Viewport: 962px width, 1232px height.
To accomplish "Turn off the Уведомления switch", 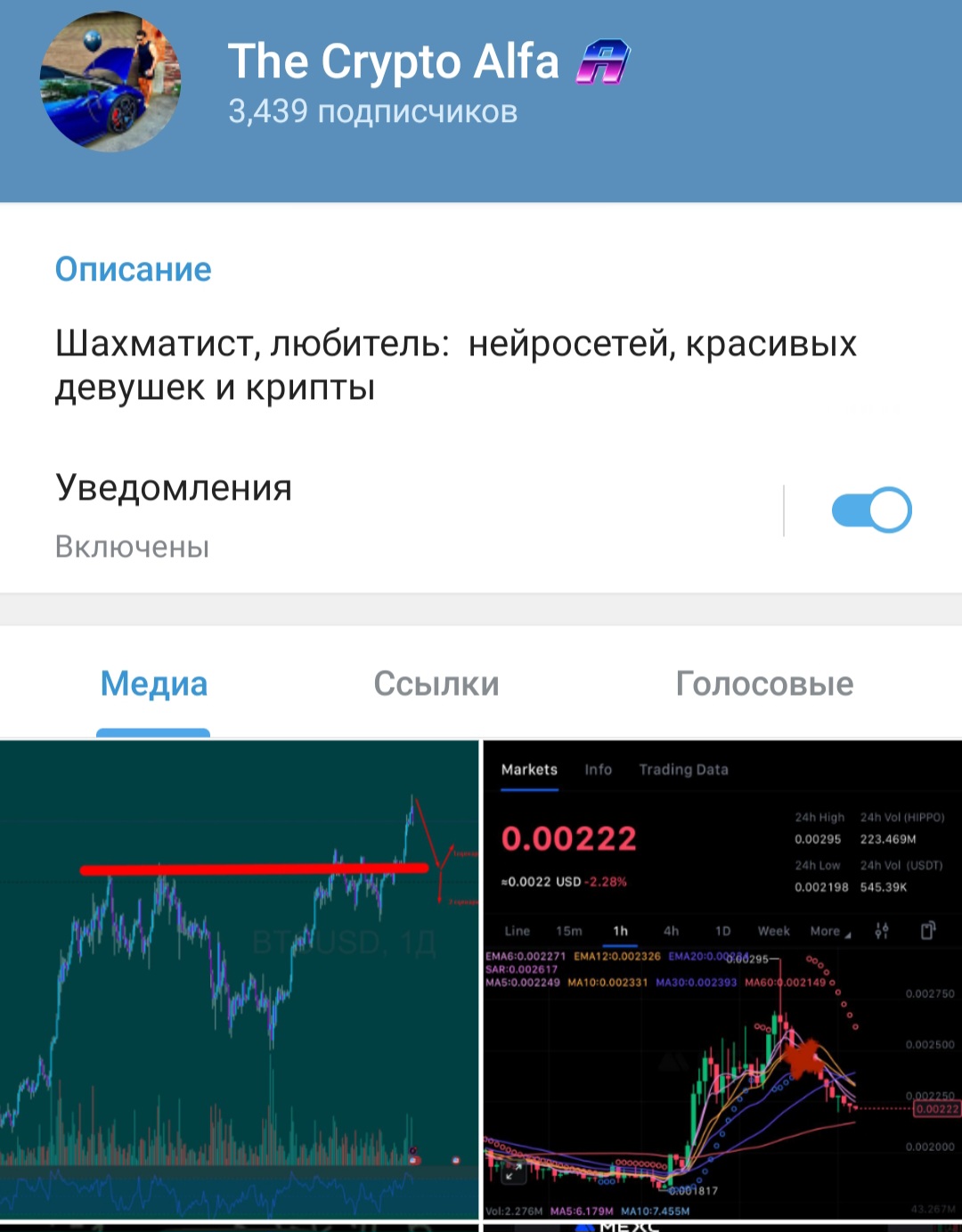I will (870, 510).
